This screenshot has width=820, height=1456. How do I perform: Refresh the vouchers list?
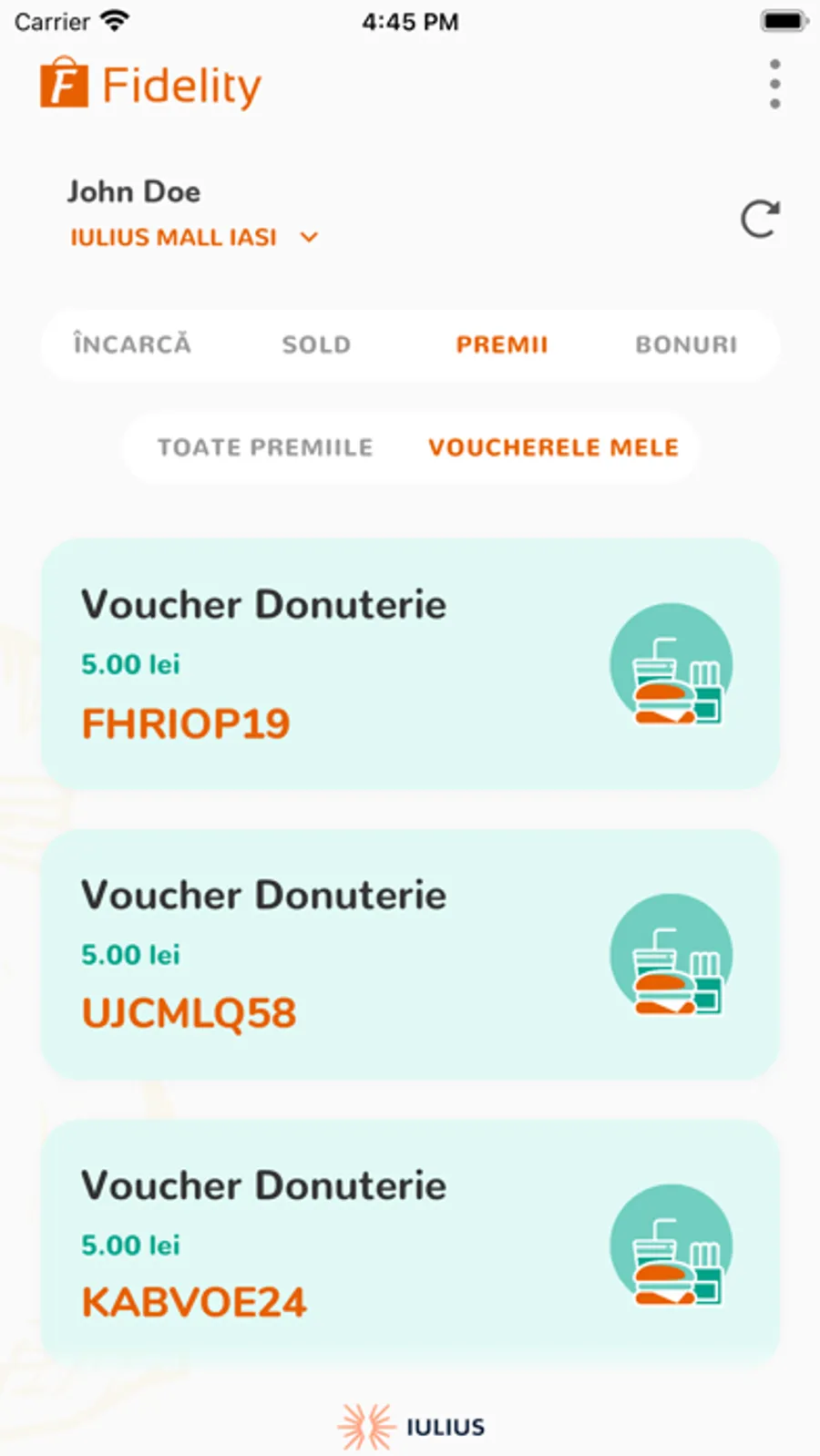tap(759, 219)
